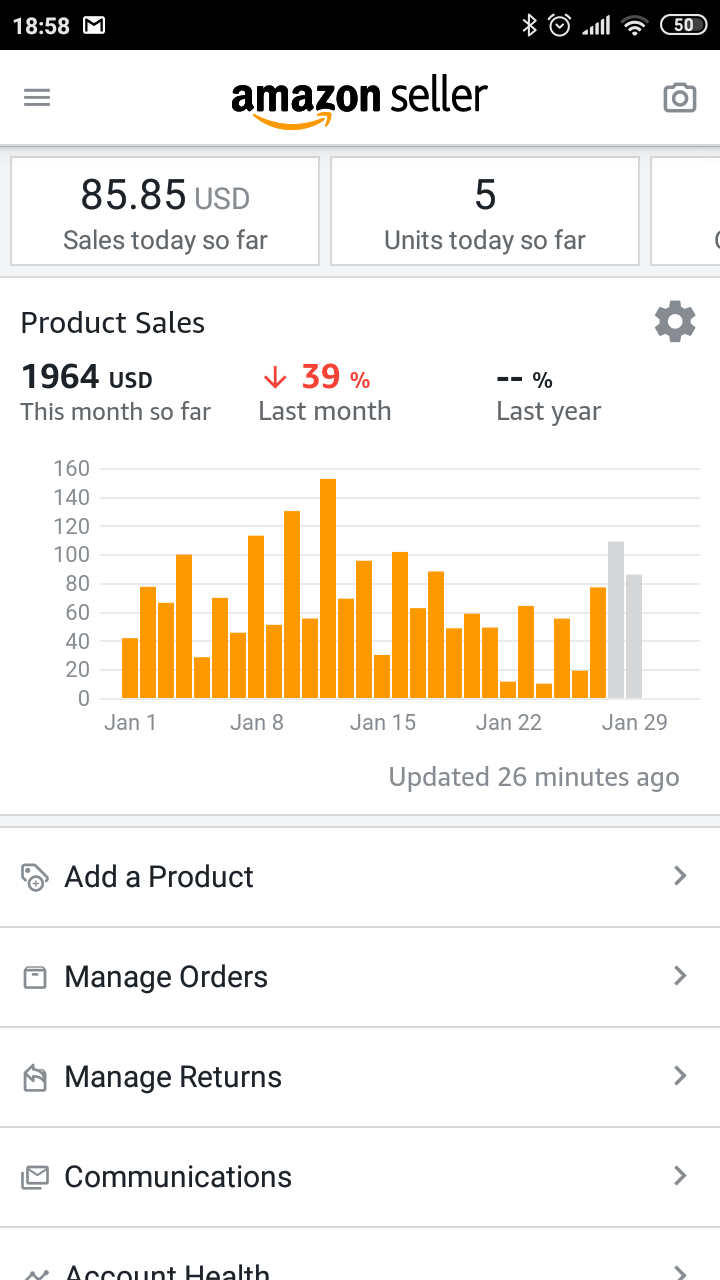This screenshot has height=1280, width=720.
Task: Open the Units today so far card
Action: (x=485, y=211)
